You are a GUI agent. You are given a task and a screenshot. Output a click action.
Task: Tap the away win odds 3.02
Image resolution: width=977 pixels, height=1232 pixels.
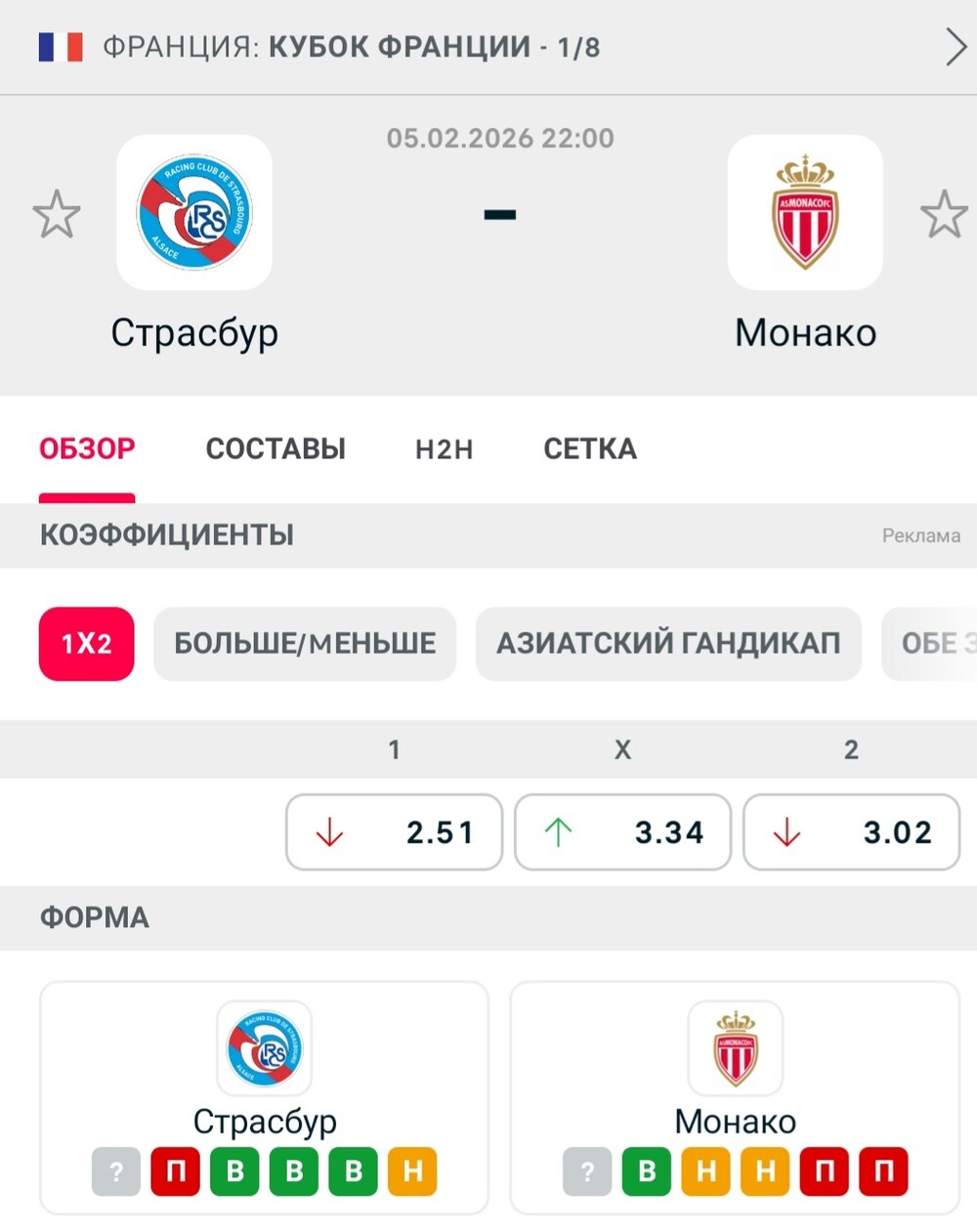[x=851, y=832]
